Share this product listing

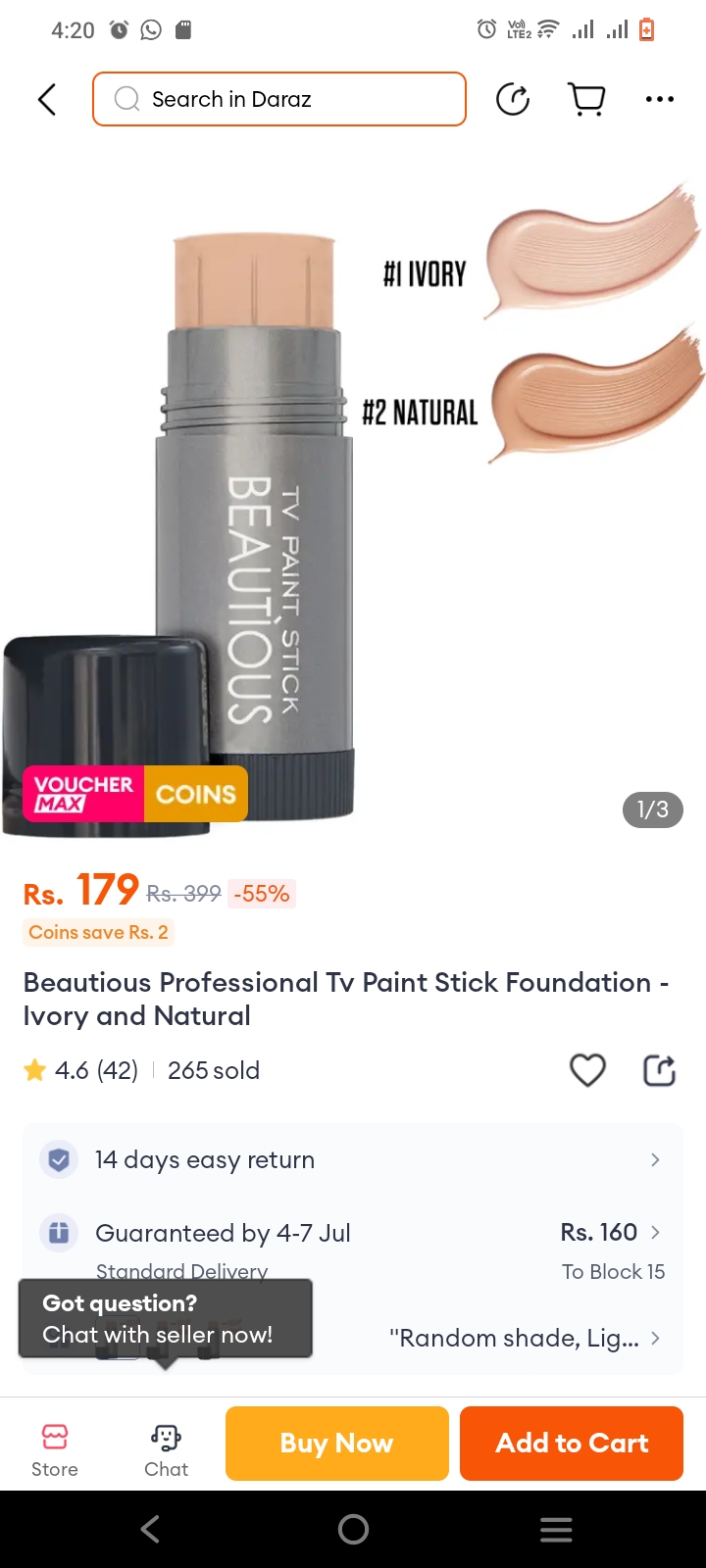pos(659,1070)
